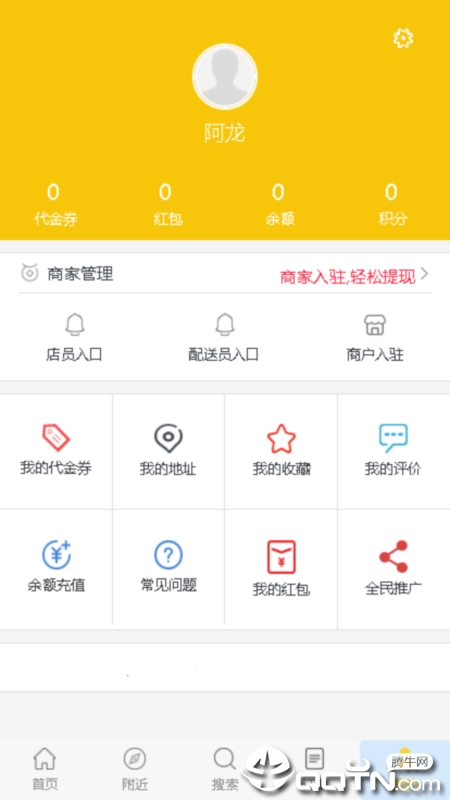Open settings via the gear icon
Image resolution: width=450 pixels, height=800 pixels.
(403, 38)
